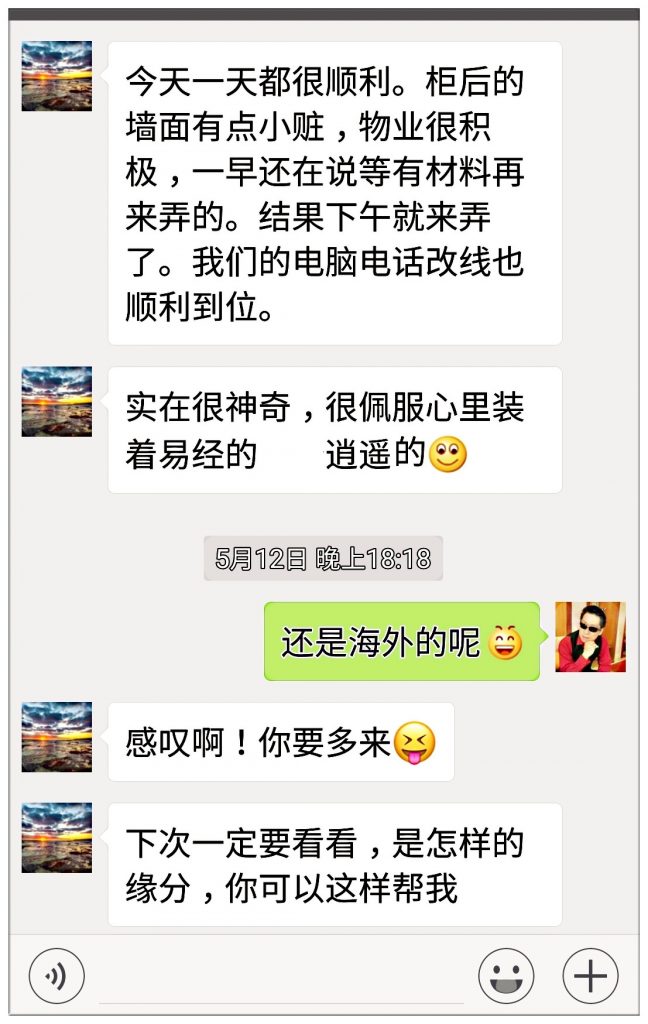648x1024 pixels.
Task: Open the emoji sticker panel
Action: point(506,976)
